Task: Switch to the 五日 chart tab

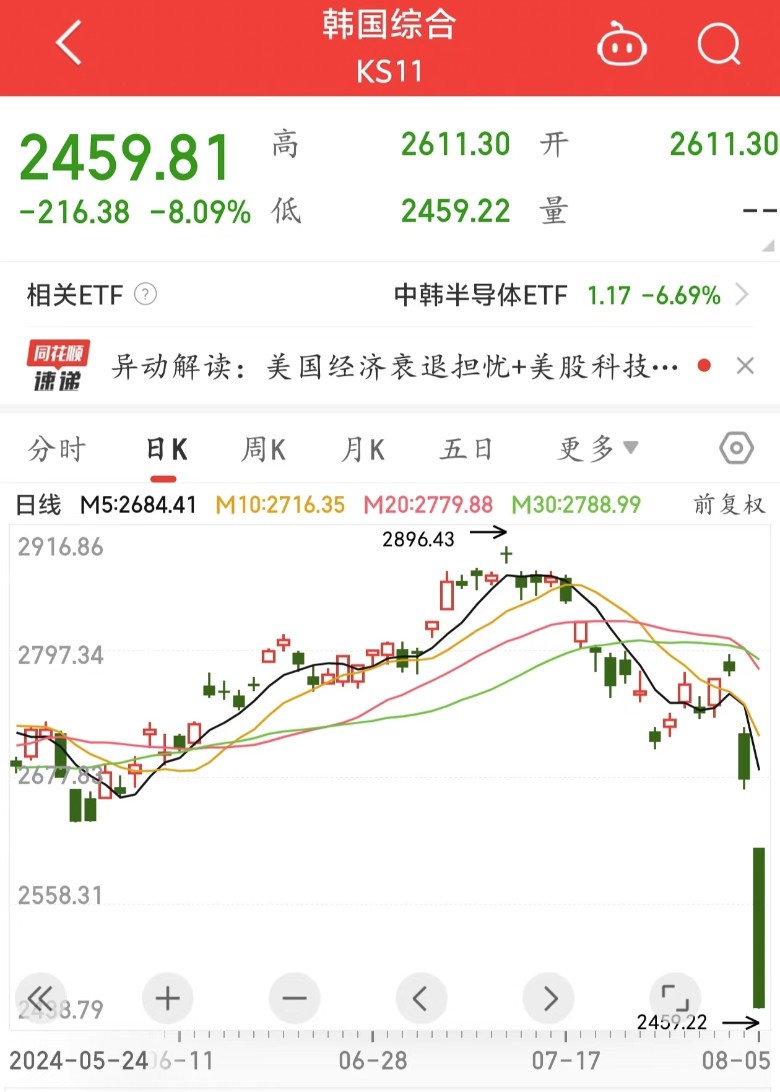Action: [467, 450]
